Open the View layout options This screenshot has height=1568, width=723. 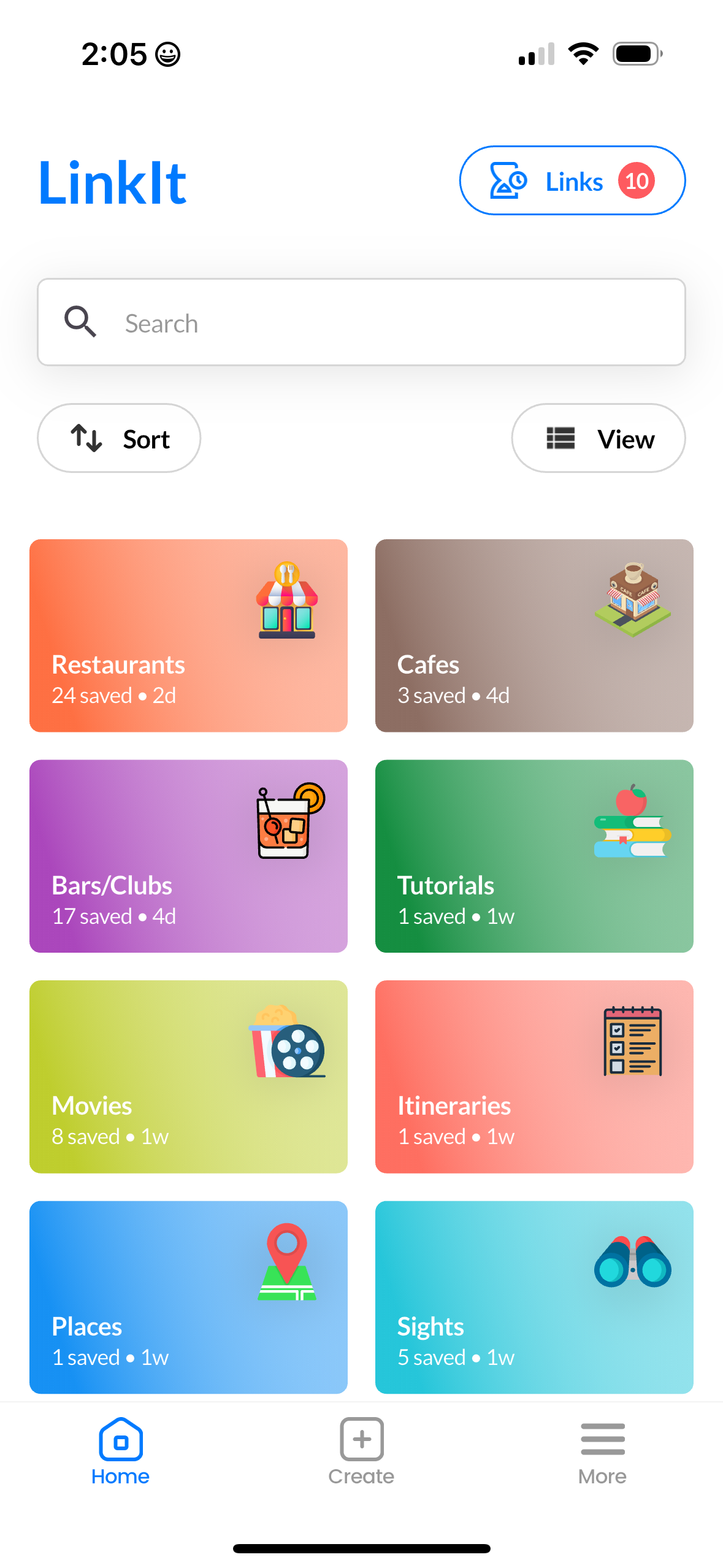pos(598,438)
